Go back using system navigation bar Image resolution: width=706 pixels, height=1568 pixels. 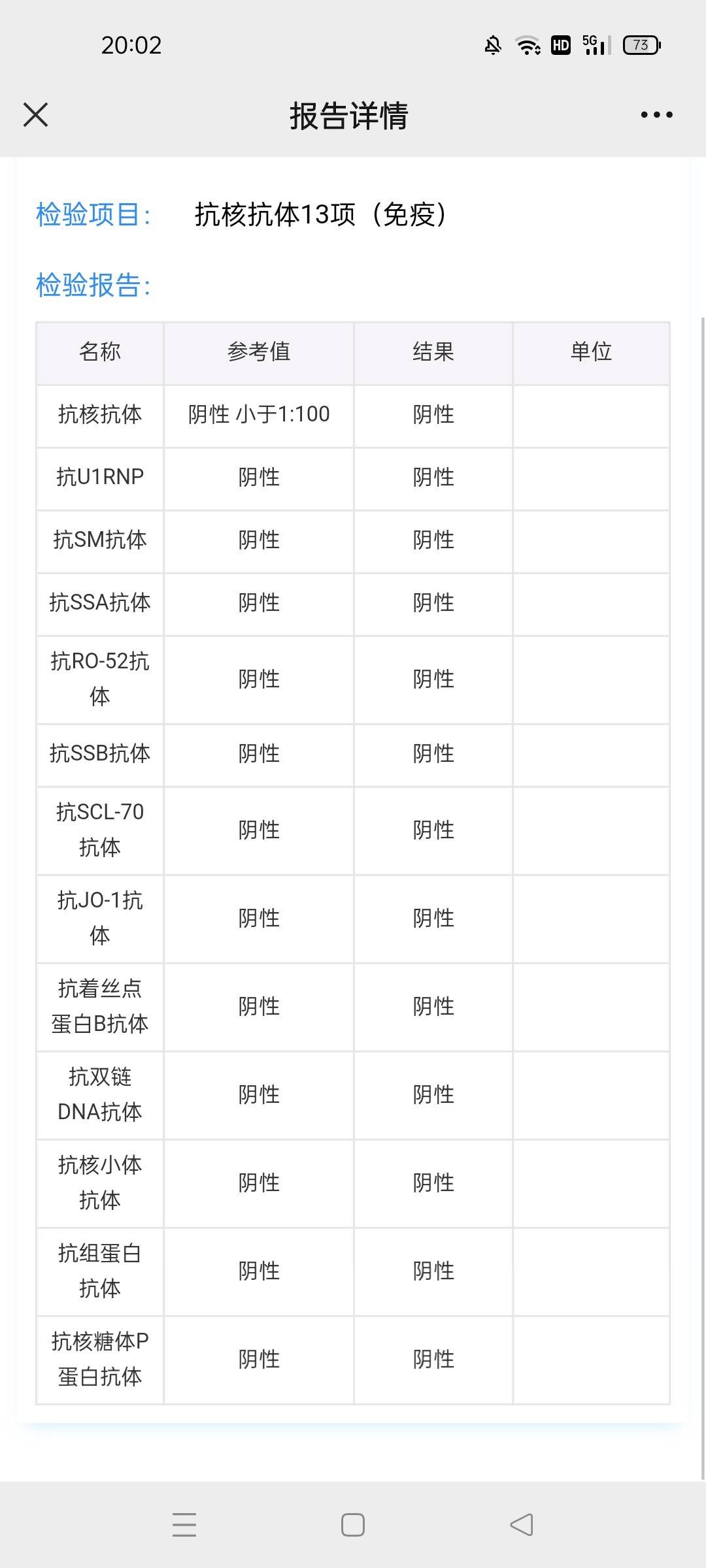point(522,1525)
